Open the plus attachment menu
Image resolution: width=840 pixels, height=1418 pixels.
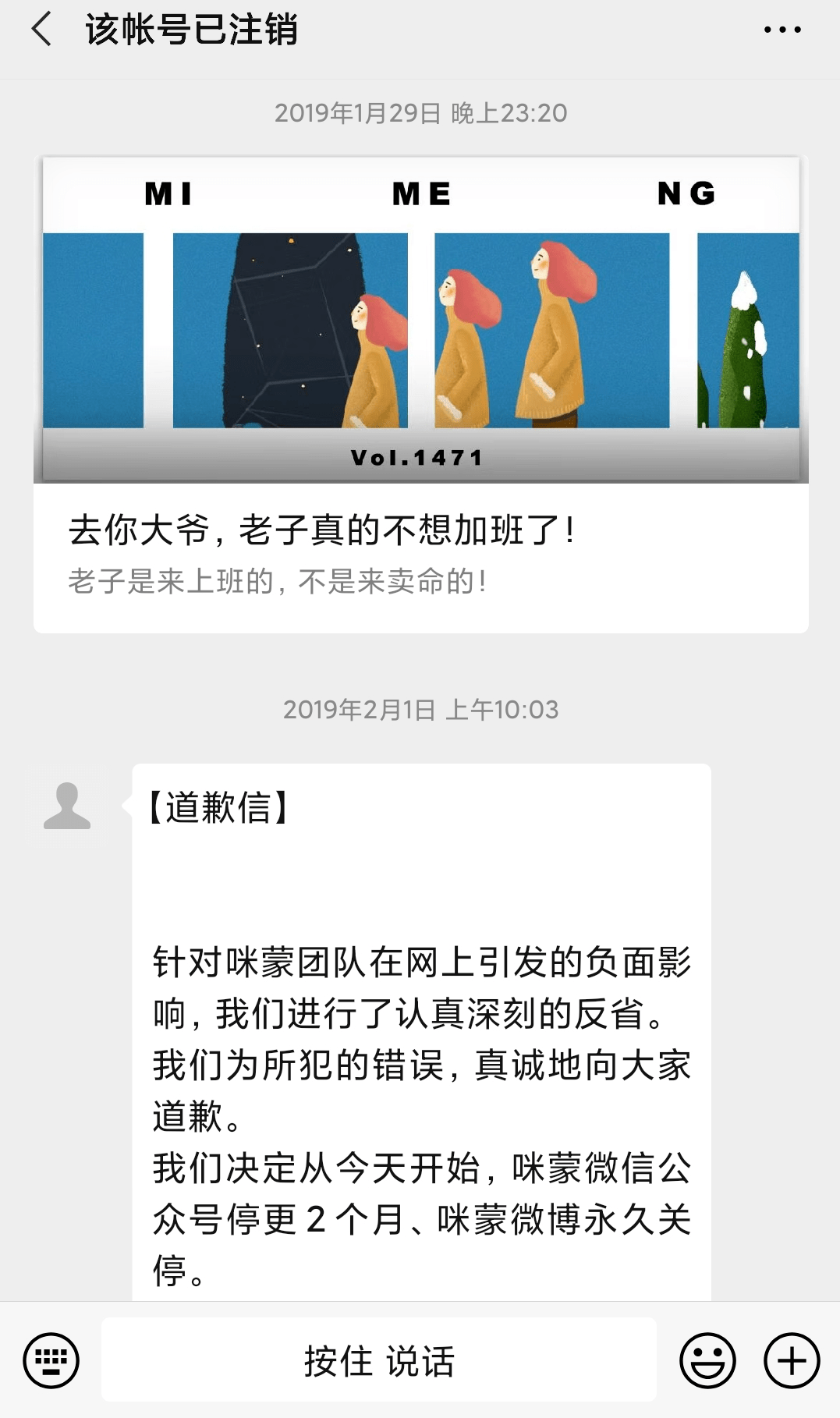[792, 1361]
